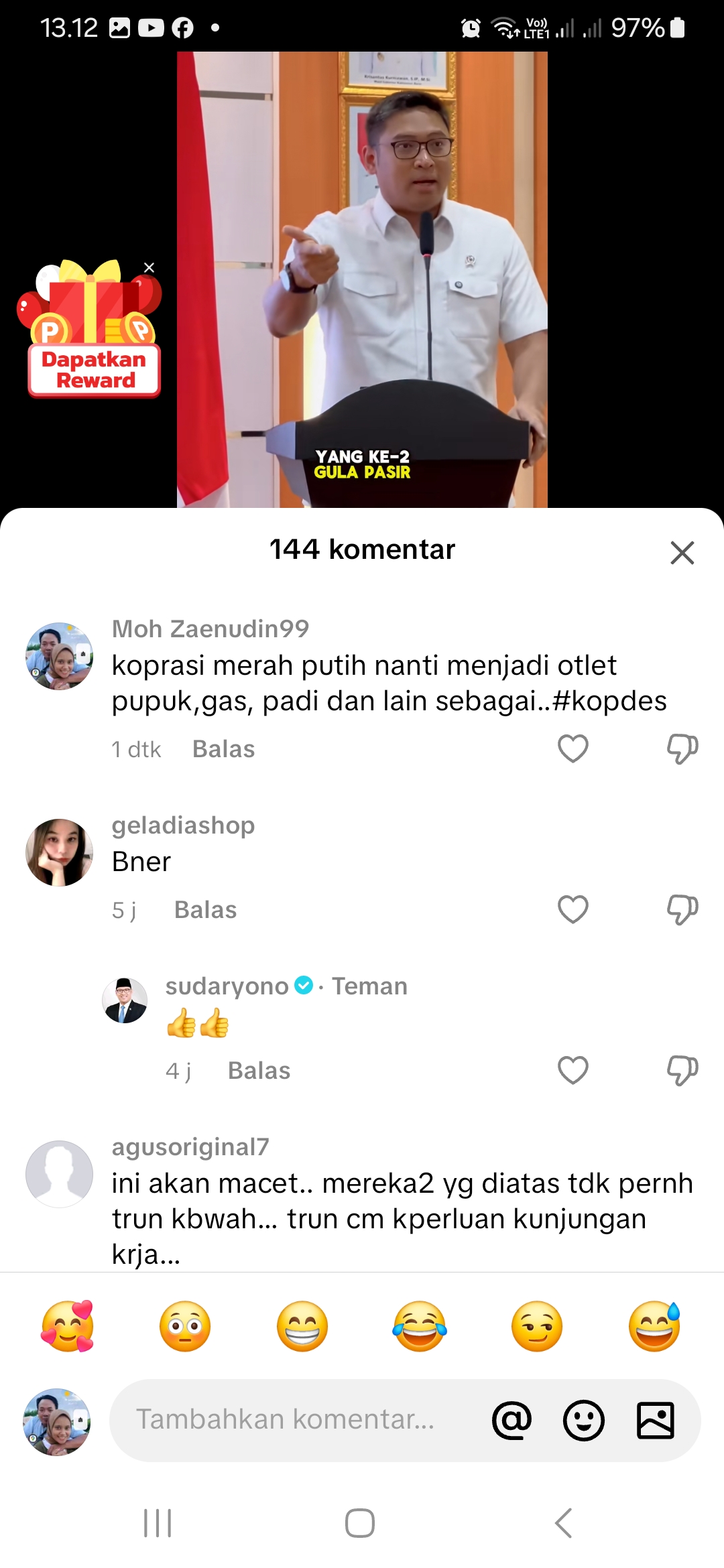The width and height of the screenshot is (724, 1568).
Task: Dislike geladiashop's comment
Action: (x=682, y=909)
